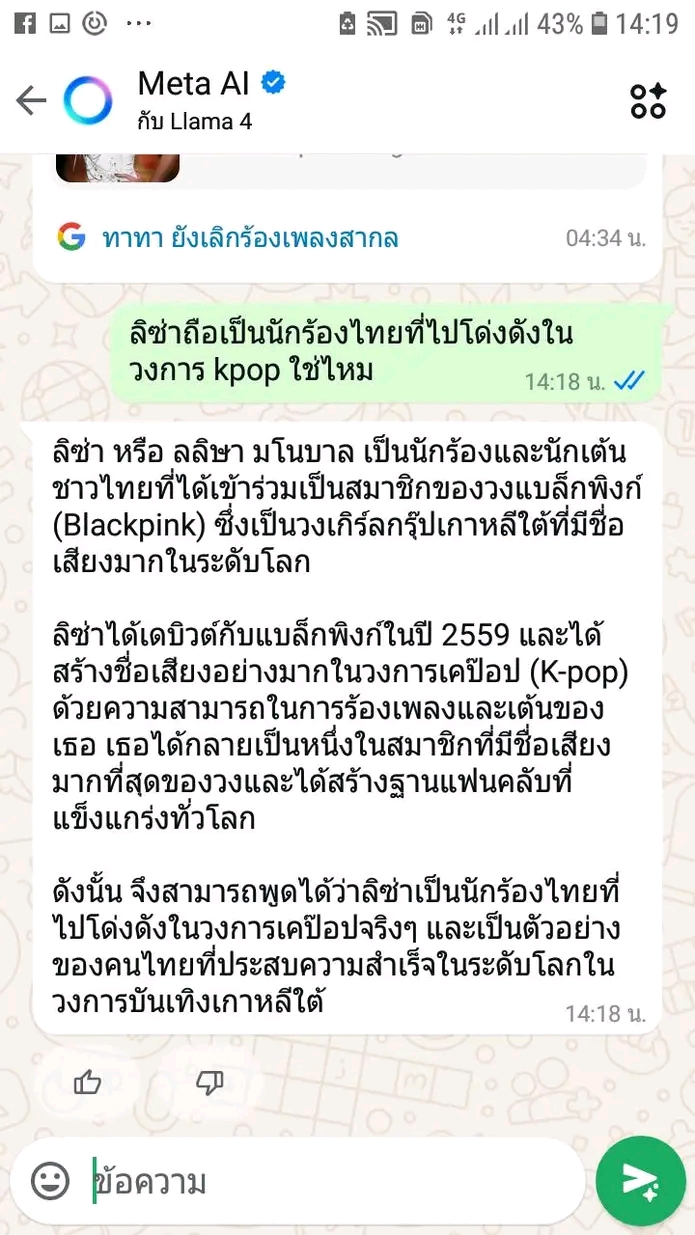
Task: Send message with the green send button
Action: click(640, 1181)
